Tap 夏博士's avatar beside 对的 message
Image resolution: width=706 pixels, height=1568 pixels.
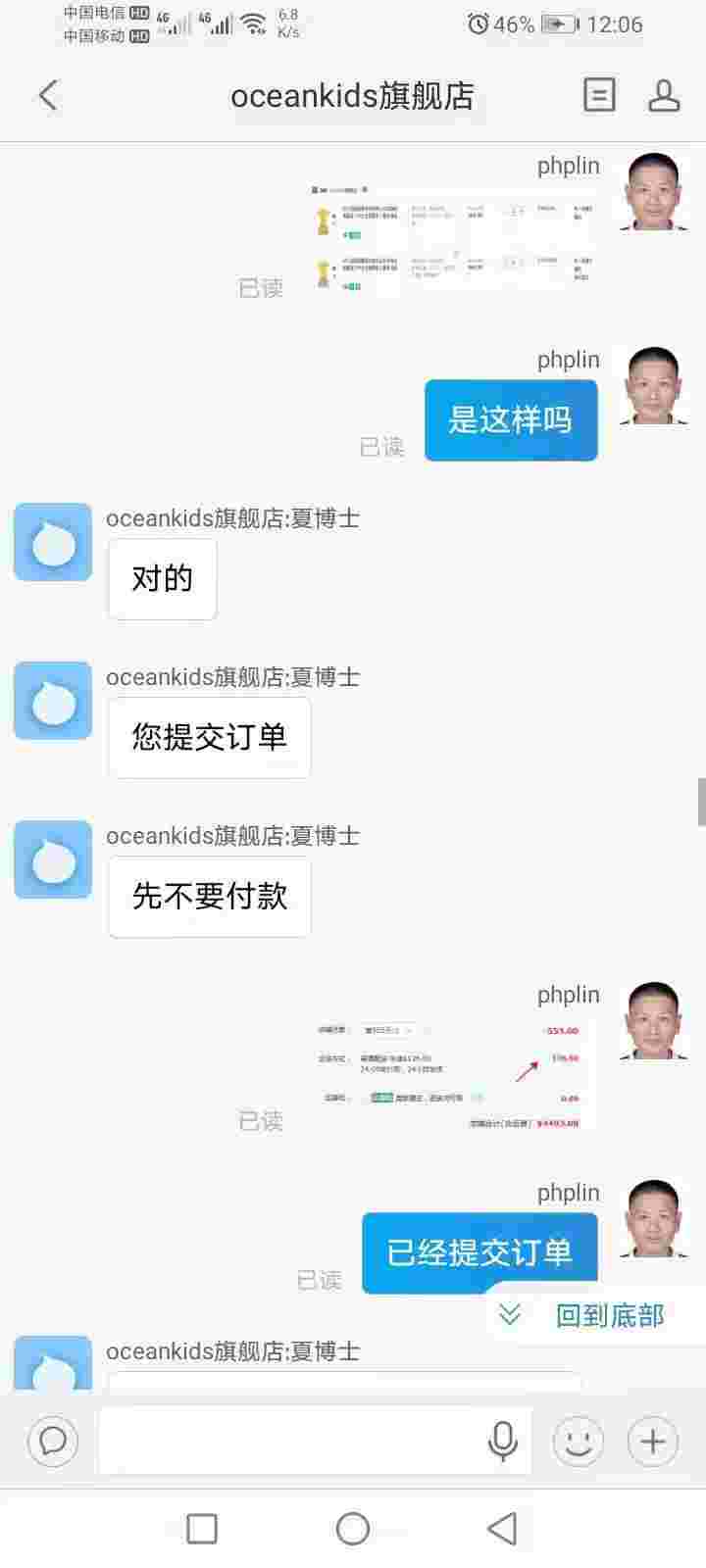tap(53, 542)
